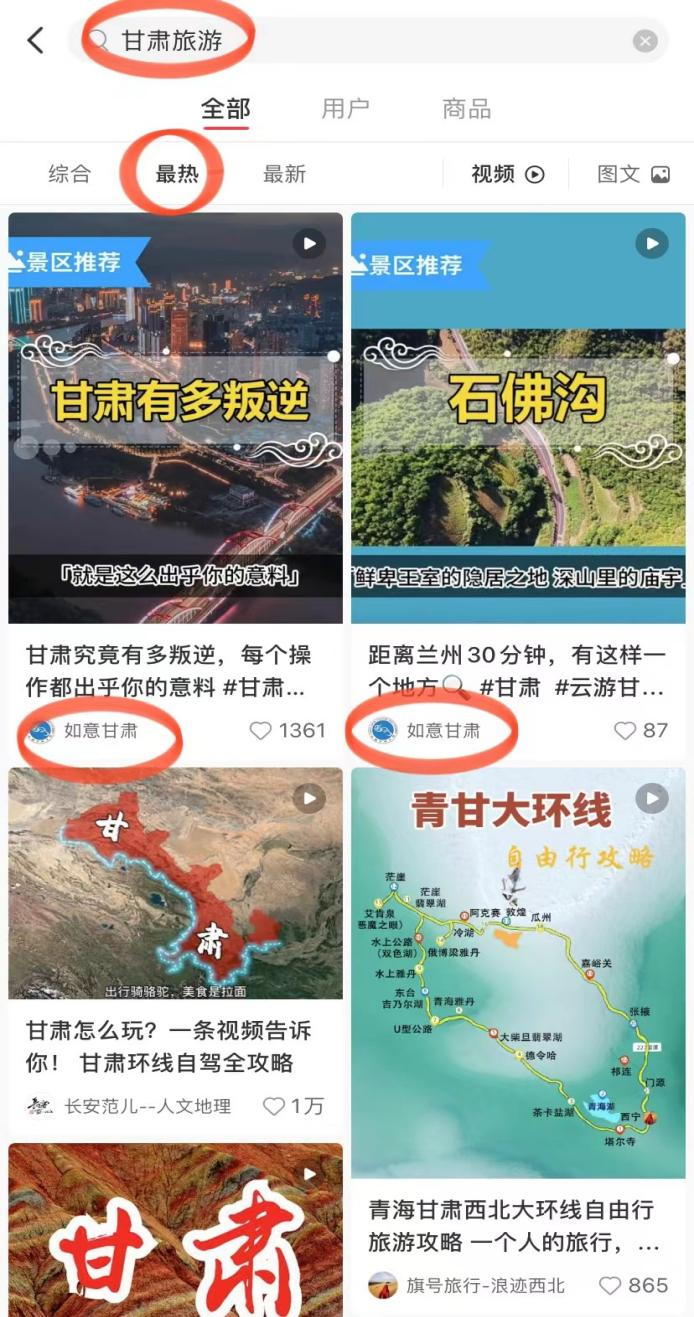Open the 石佛沟 video
Image resolution: width=694 pixels, height=1317 pixels.
[518, 418]
